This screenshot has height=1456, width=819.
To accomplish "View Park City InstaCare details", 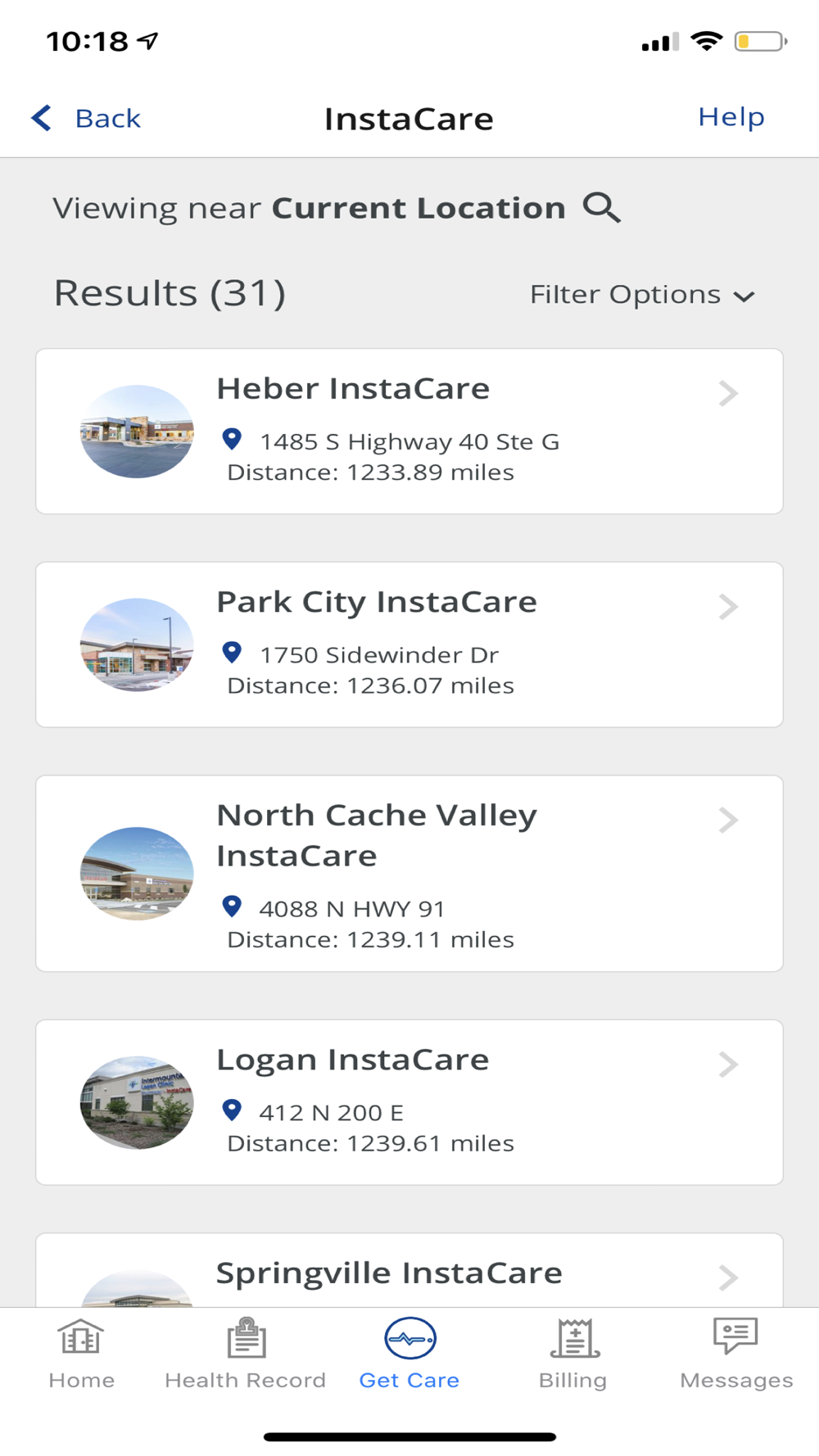I will pos(409,644).
